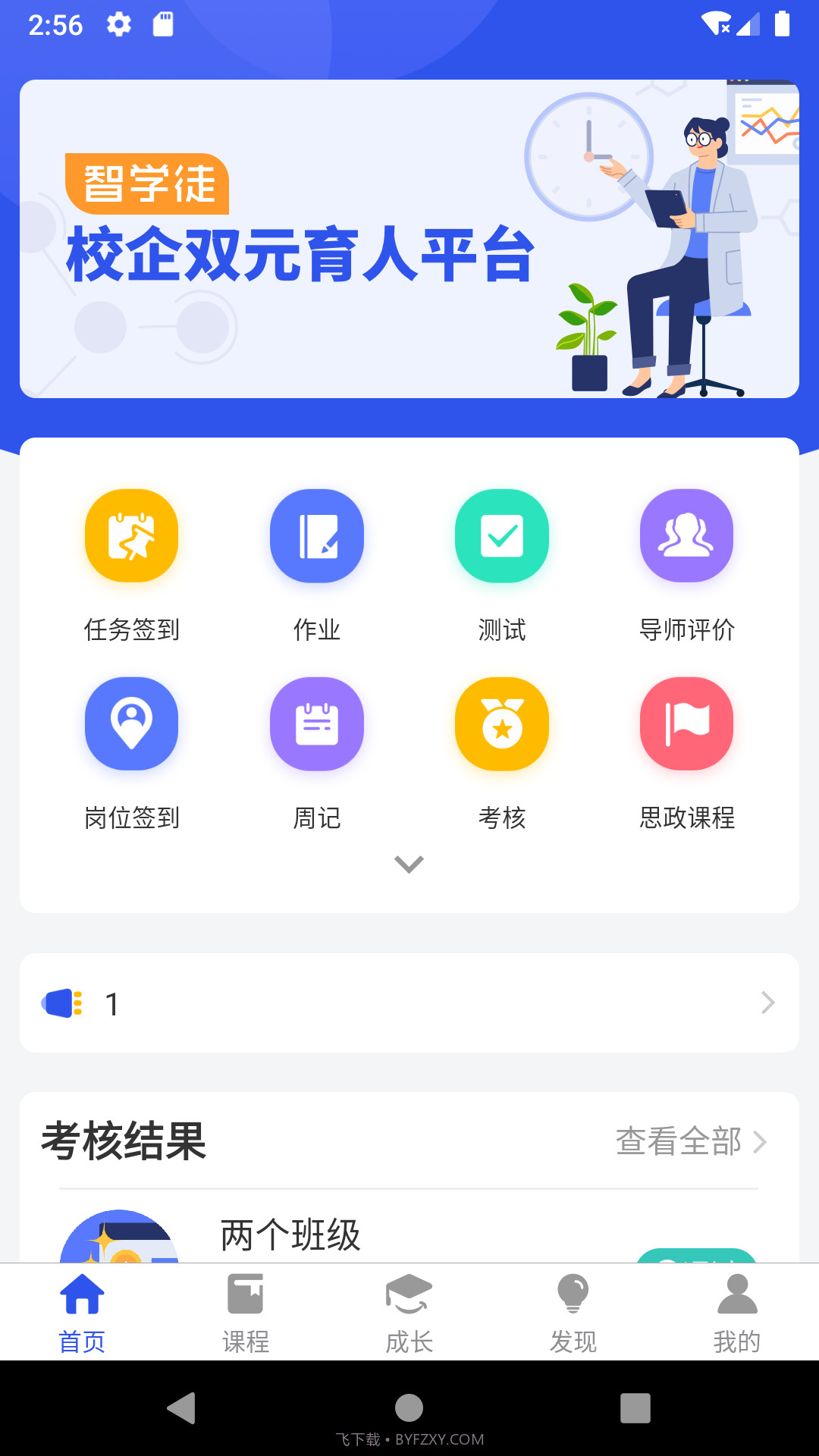Viewport: 819px width, 1456px height.
Task: Select the 测试 (test) icon
Action: [501, 535]
